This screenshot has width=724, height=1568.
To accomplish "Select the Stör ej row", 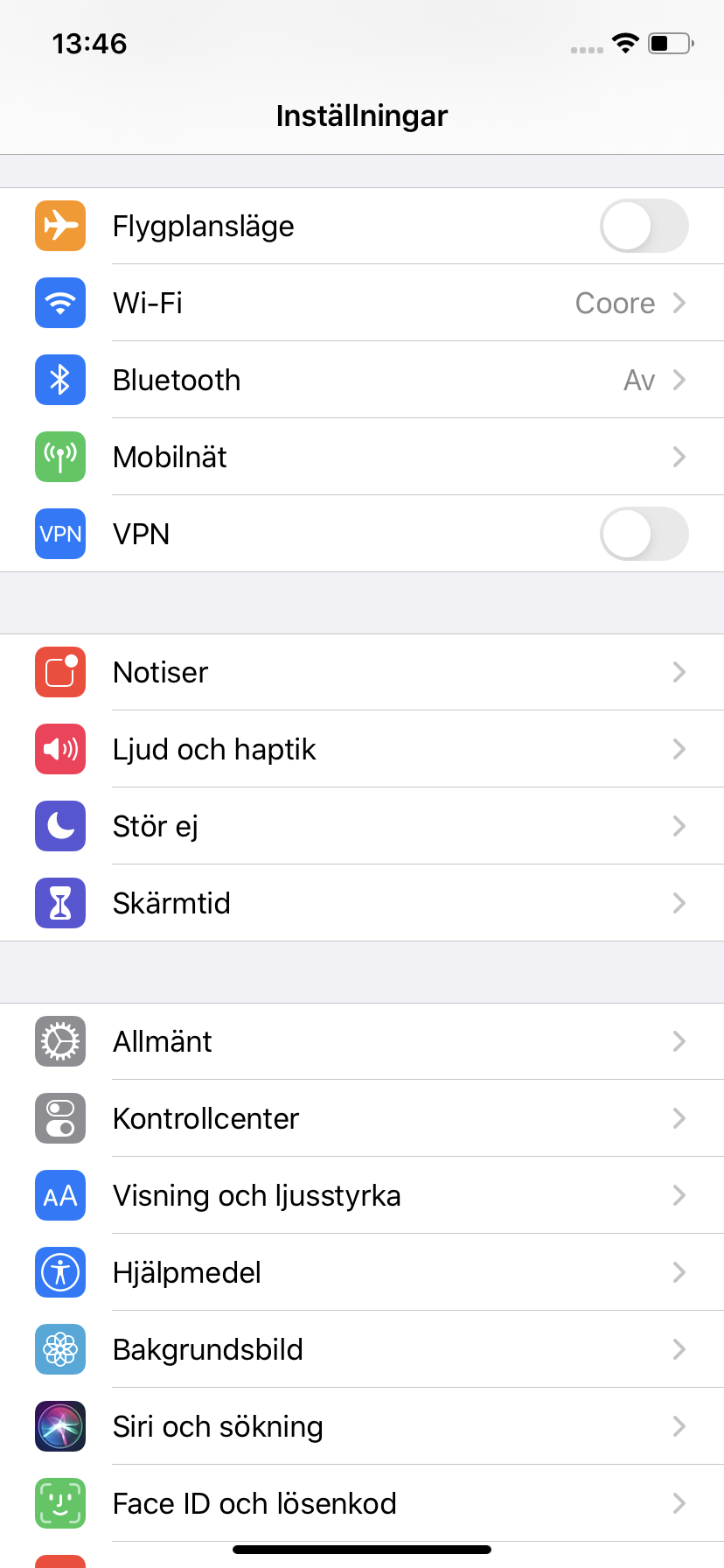I will [362, 826].
